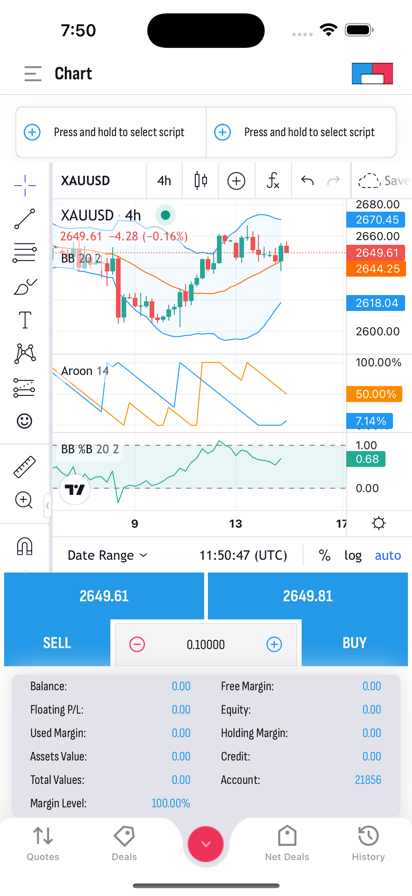Viewport: 412px width, 896px height.
Task: Open the emoji sticker tool
Action: coord(25,421)
